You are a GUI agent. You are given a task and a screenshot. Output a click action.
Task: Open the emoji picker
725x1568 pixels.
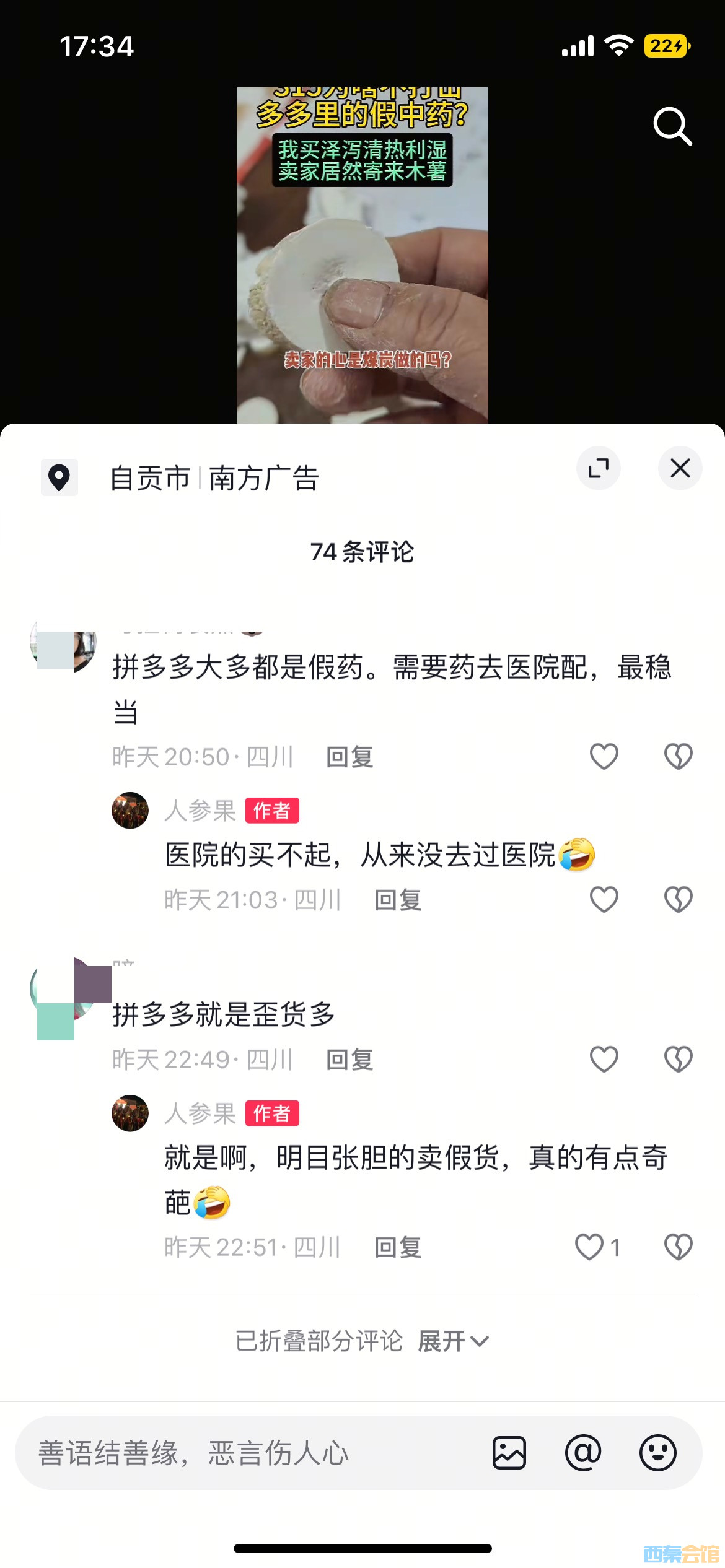tap(657, 1453)
